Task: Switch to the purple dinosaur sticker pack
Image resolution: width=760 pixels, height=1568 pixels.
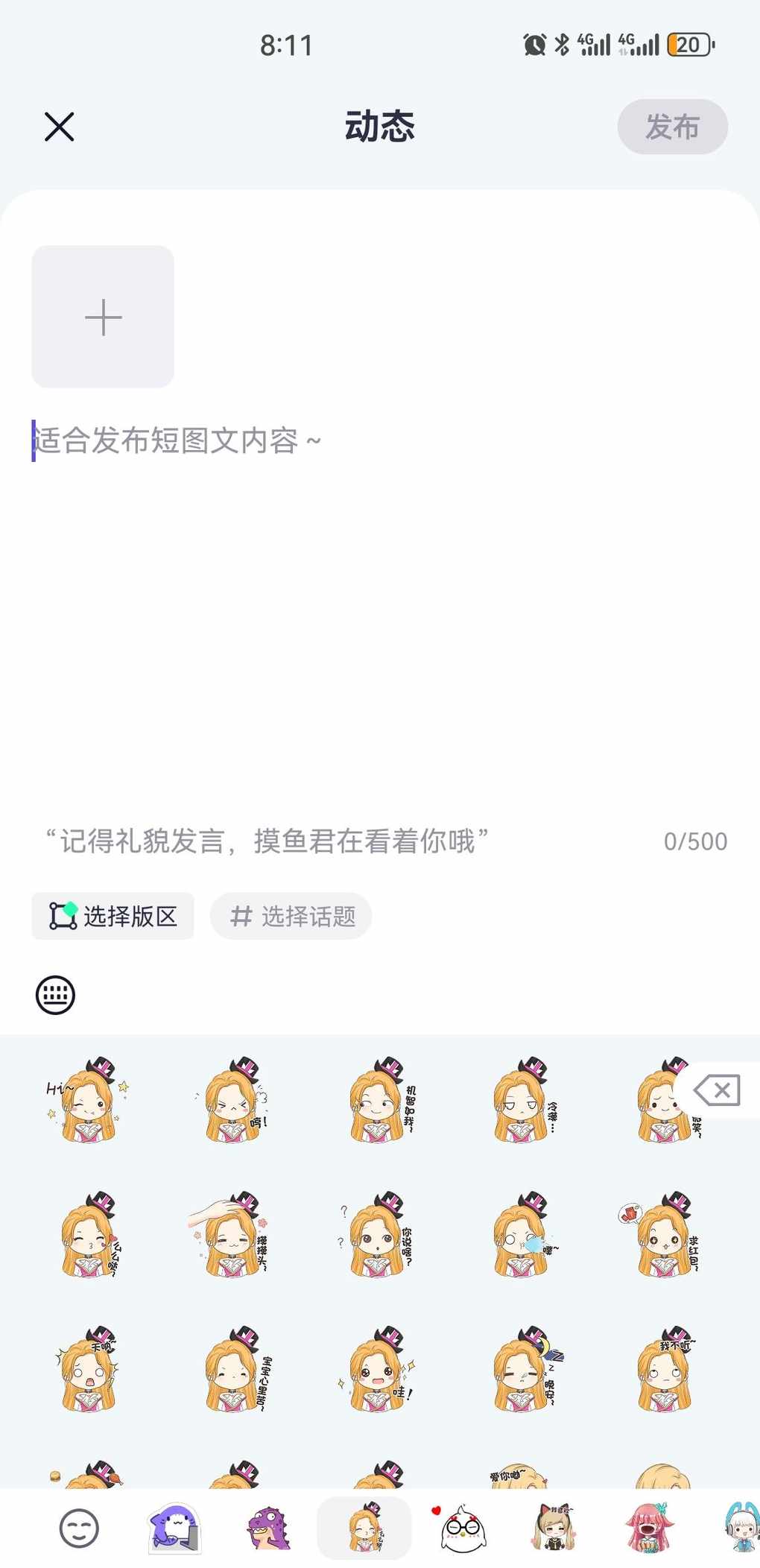Action: [268, 1528]
